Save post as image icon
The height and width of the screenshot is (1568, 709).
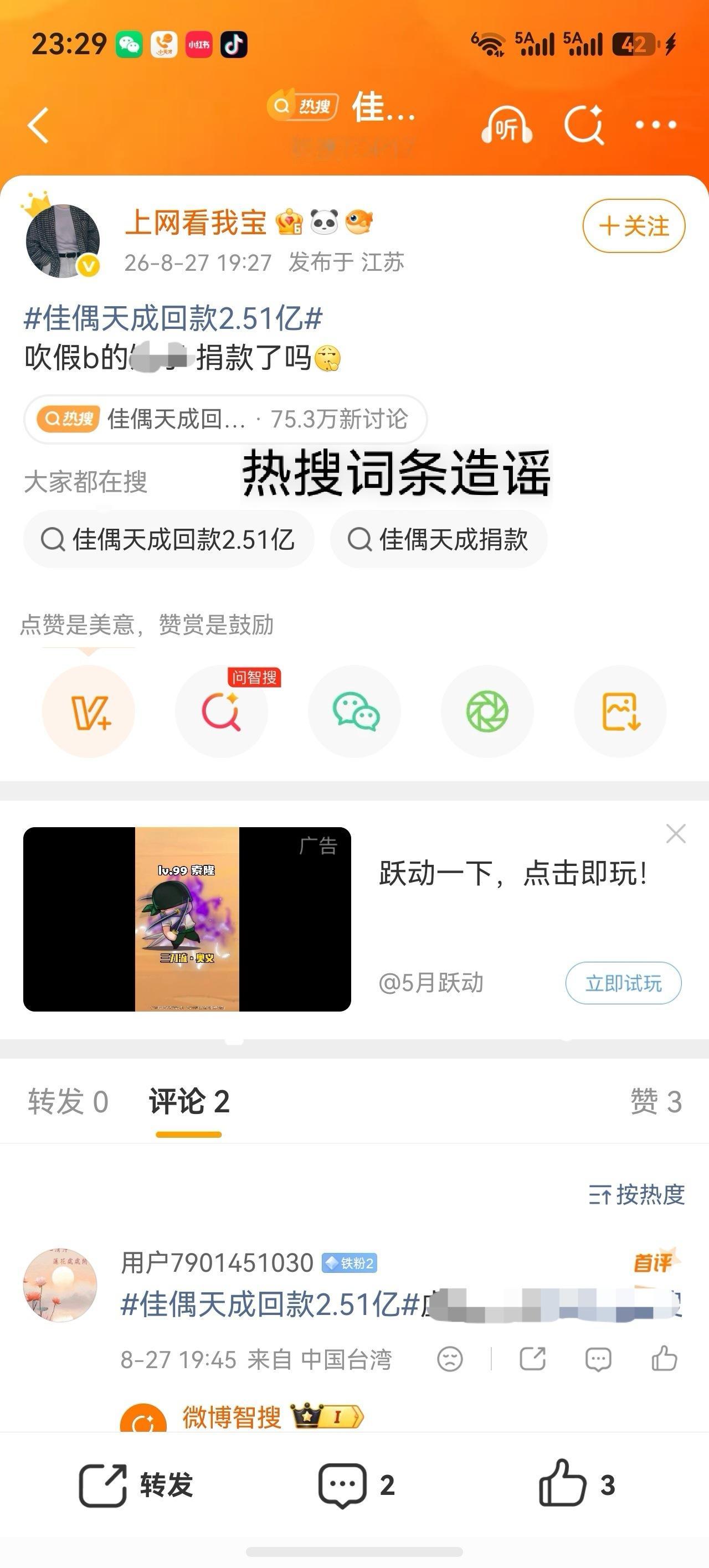point(620,711)
